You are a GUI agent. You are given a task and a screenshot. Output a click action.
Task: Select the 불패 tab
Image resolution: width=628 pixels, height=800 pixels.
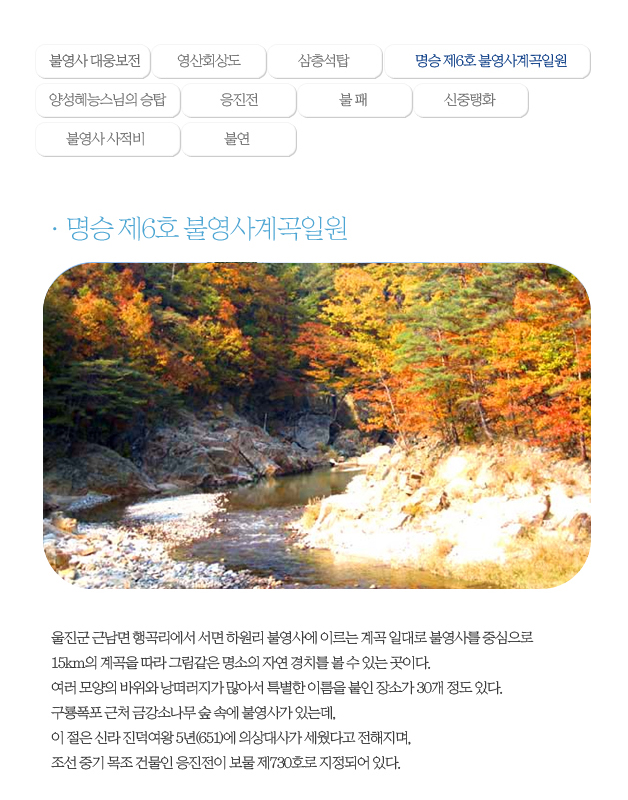point(355,100)
